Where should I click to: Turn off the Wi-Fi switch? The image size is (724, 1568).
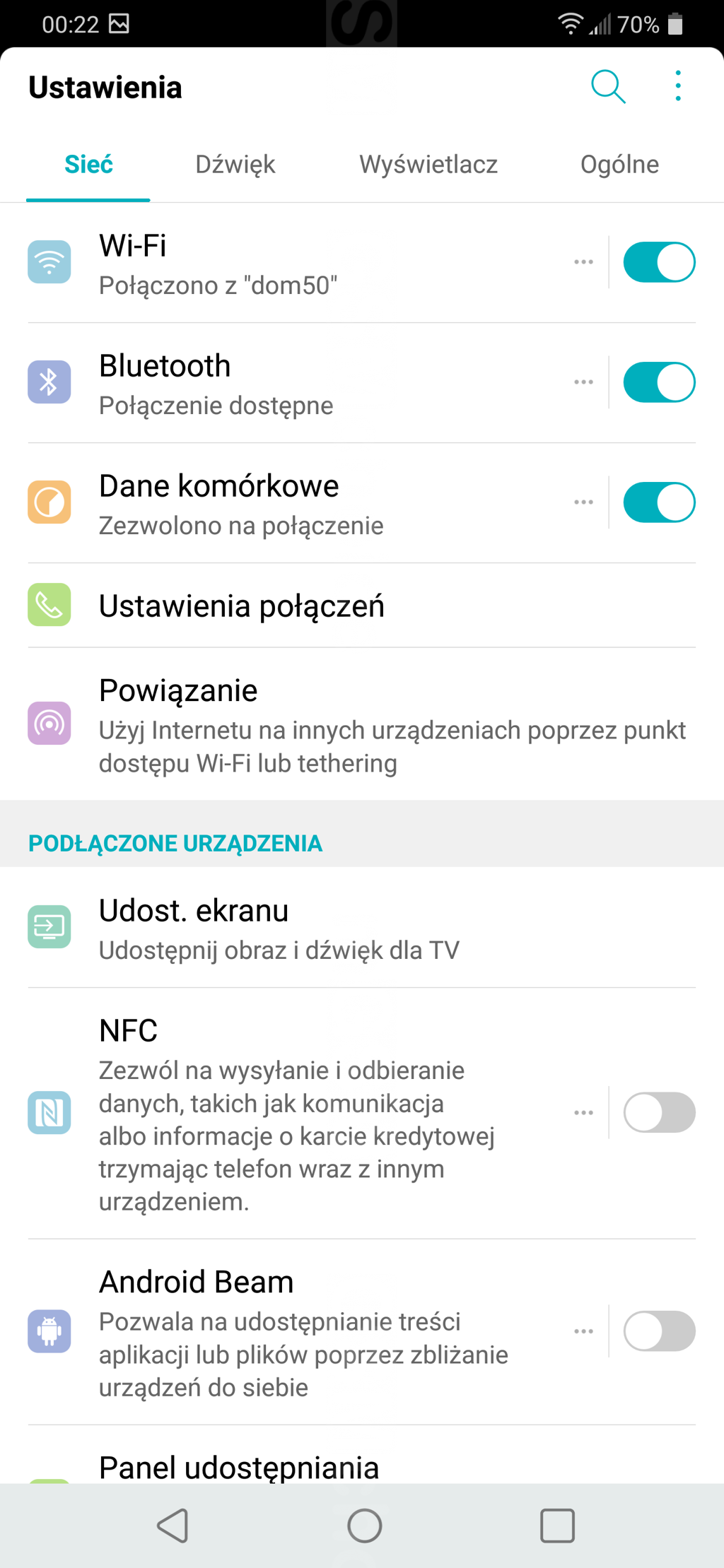[659, 262]
